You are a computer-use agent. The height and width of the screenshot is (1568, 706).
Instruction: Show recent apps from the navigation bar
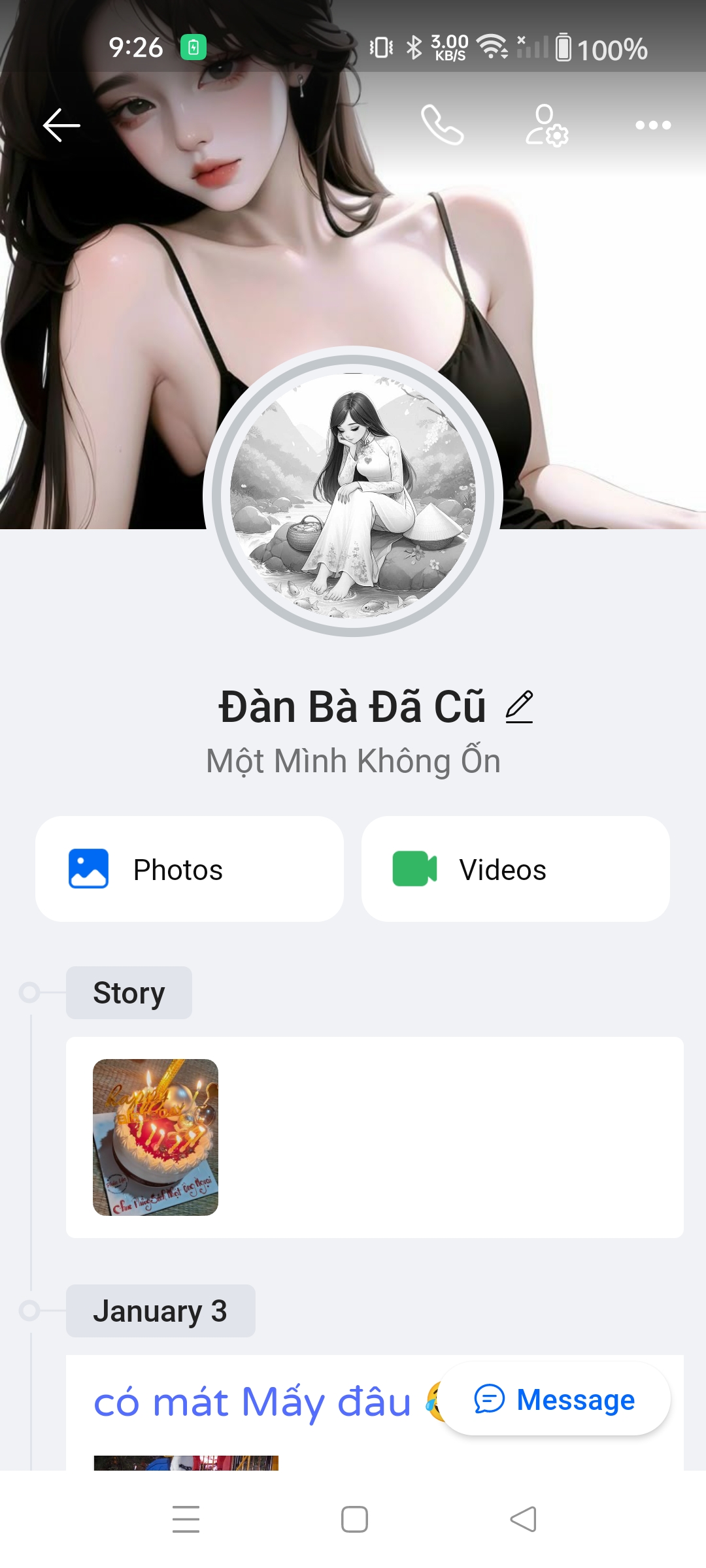point(186,1519)
